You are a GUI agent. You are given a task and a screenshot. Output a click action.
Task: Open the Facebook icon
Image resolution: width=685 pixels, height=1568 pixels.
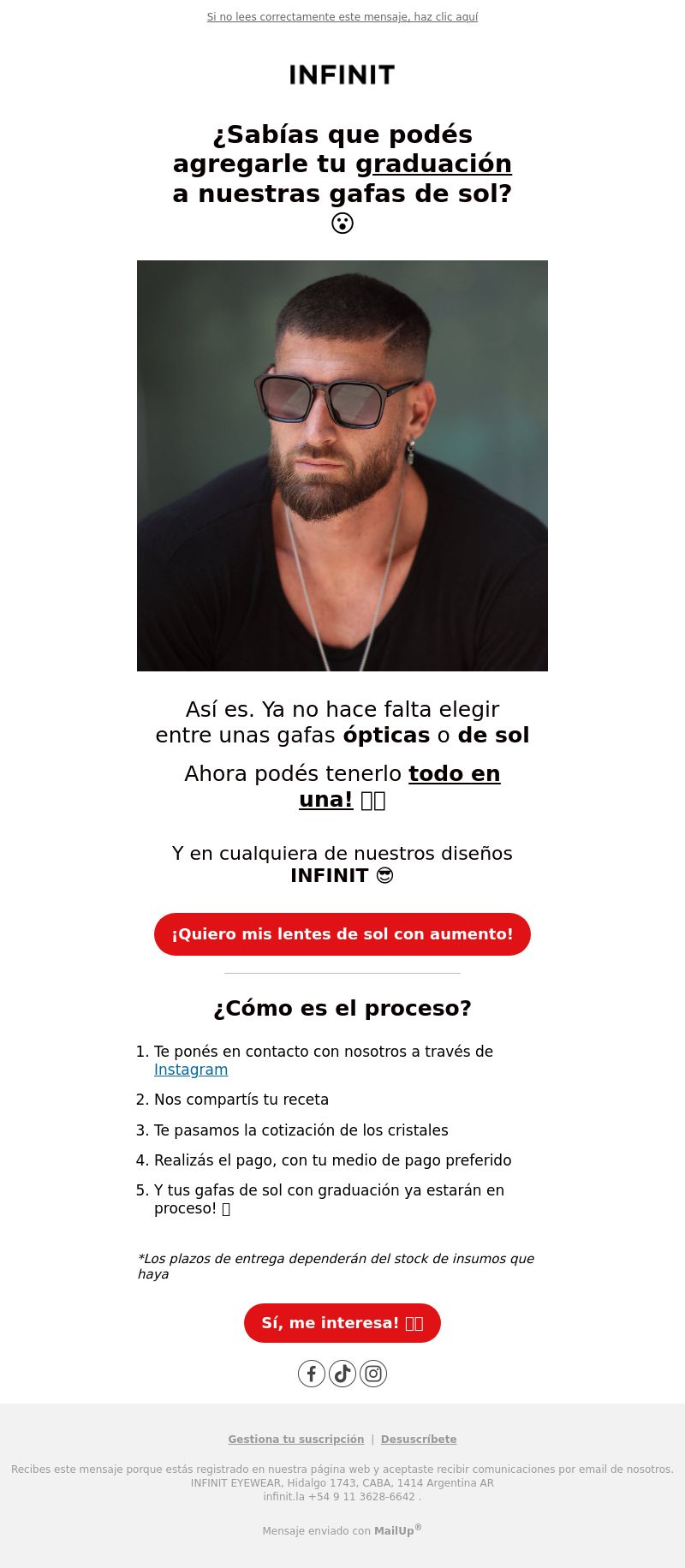(312, 1374)
